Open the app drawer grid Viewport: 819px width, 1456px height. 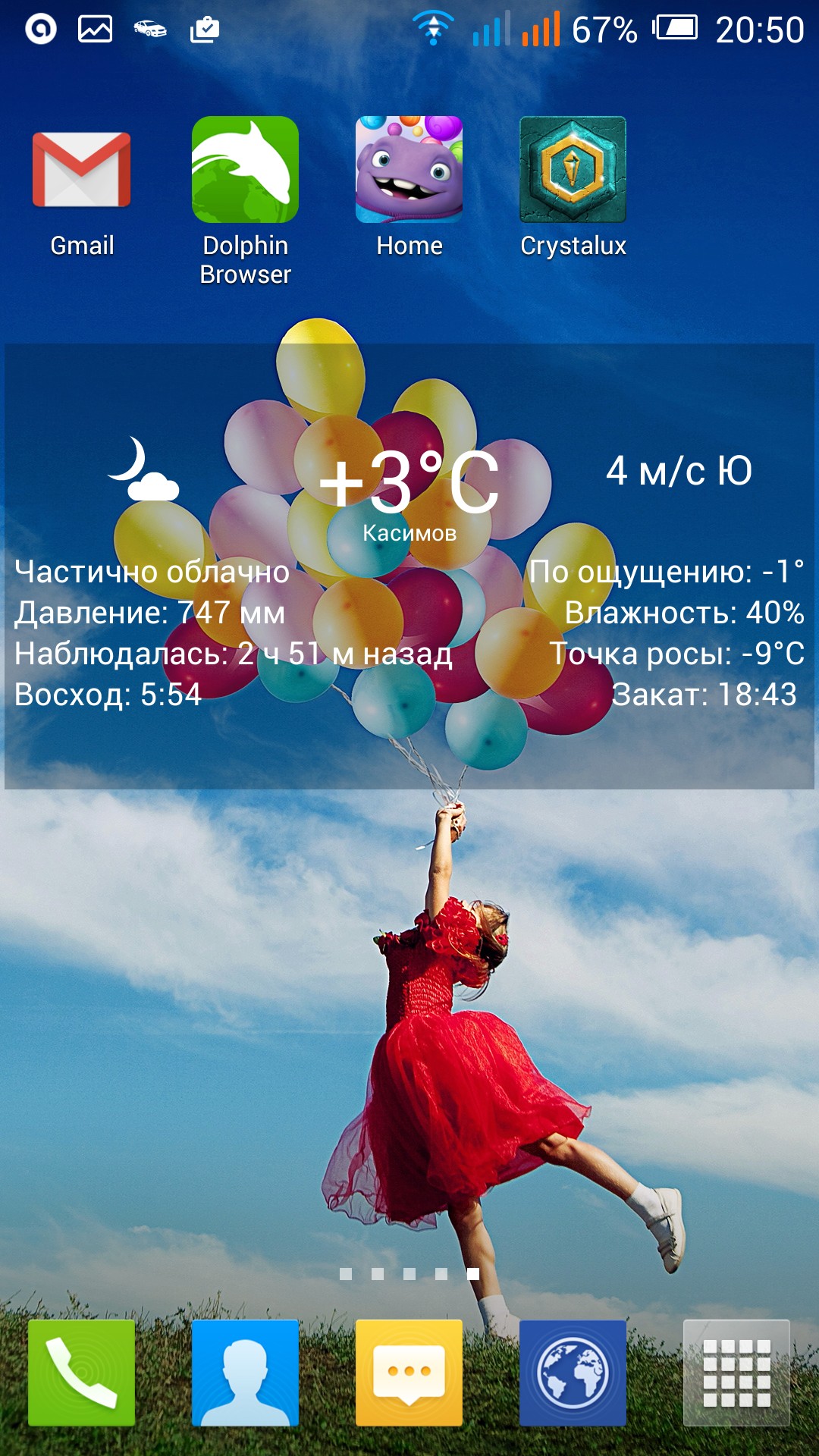pyautogui.click(x=736, y=1373)
